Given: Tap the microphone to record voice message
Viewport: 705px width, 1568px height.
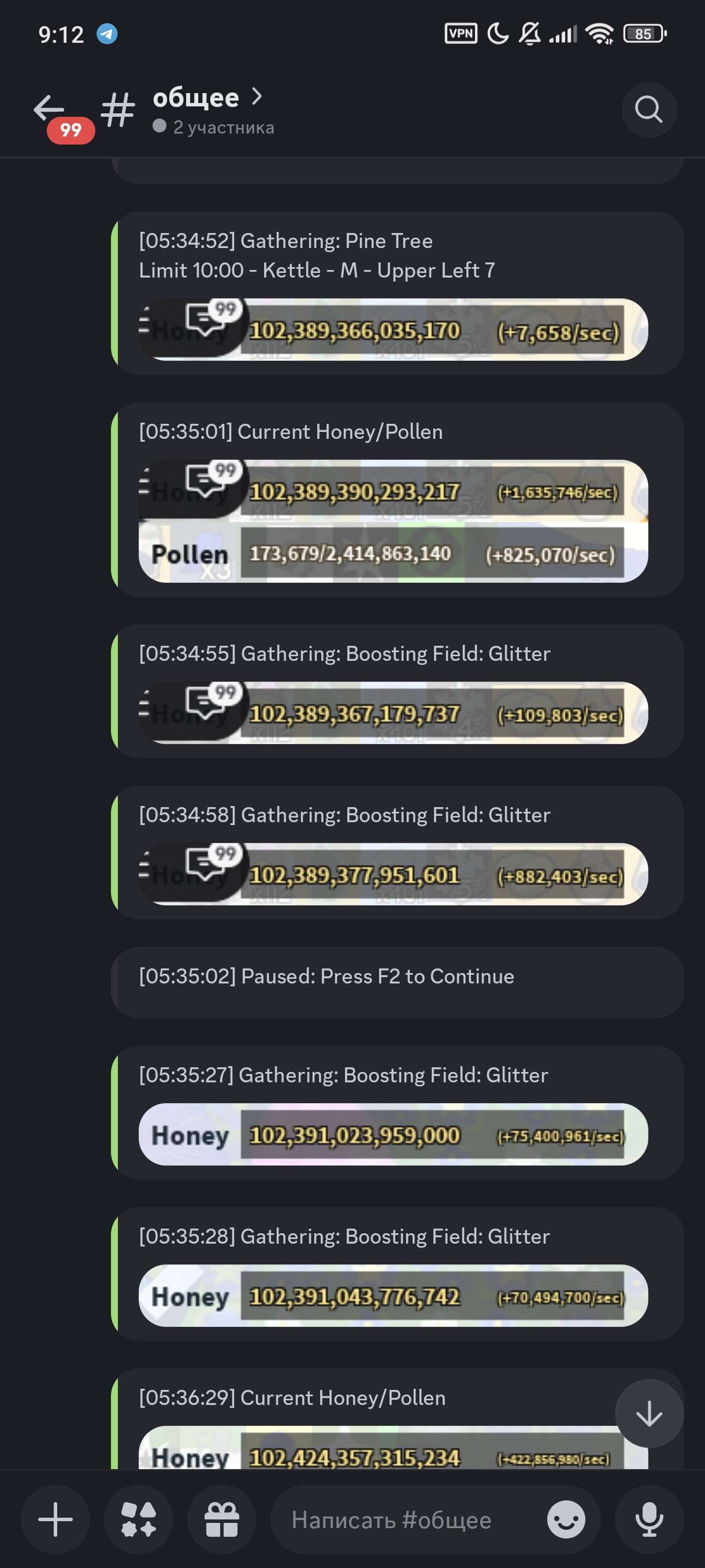Looking at the screenshot, I should (649, 1519).
